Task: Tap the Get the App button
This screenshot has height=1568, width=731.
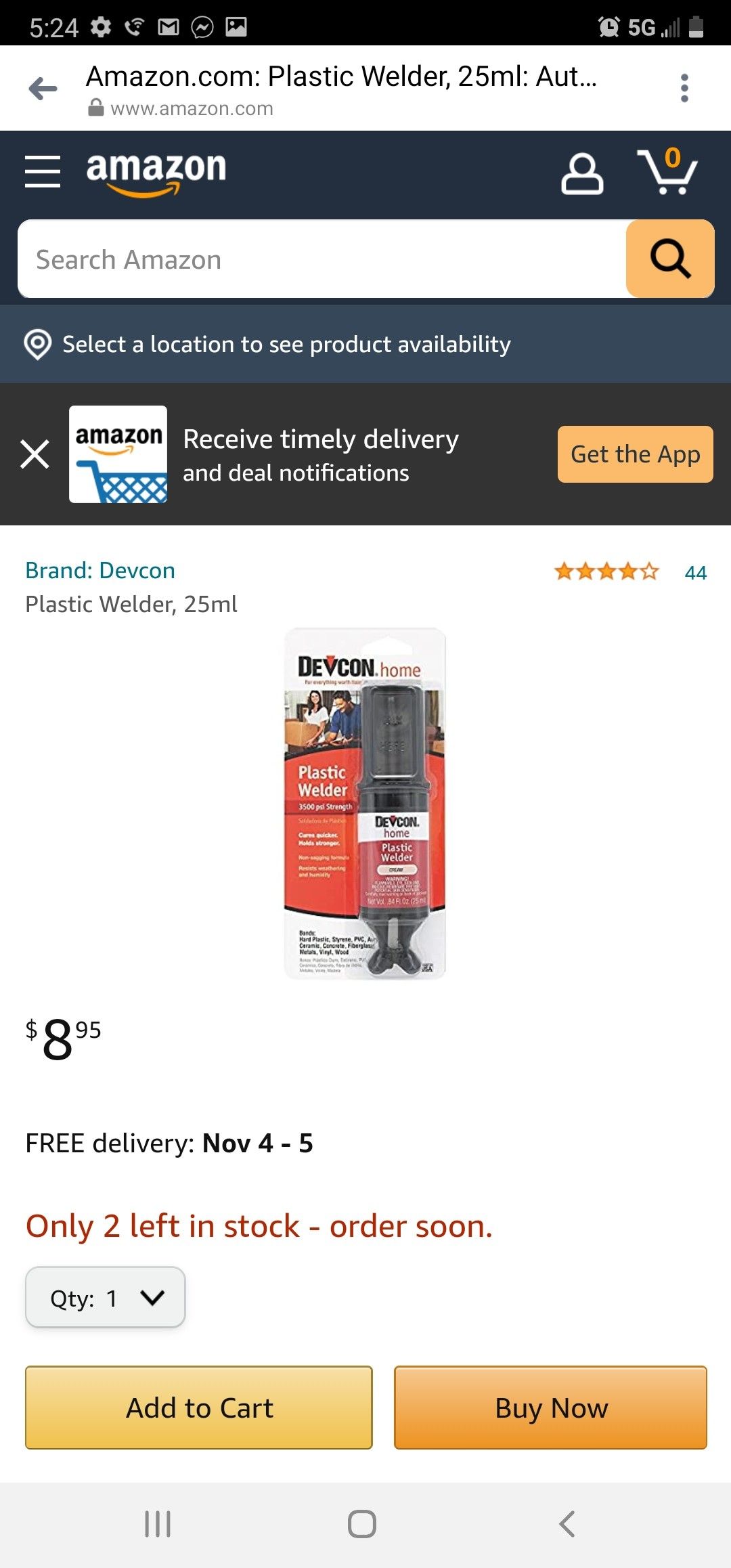Action: (635, 454)
